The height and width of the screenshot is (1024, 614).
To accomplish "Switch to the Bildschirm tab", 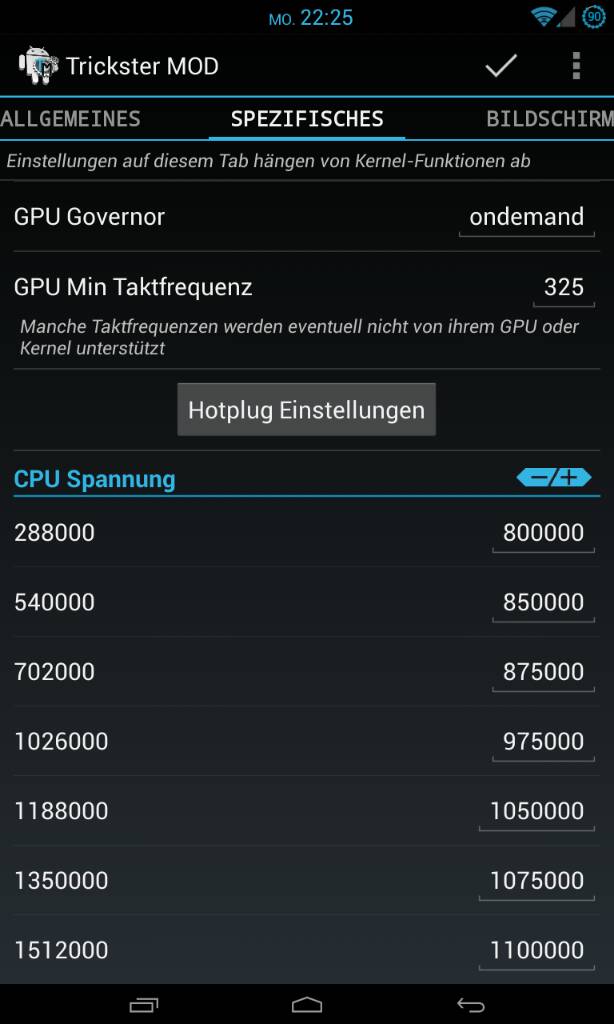I will [549, 119].
